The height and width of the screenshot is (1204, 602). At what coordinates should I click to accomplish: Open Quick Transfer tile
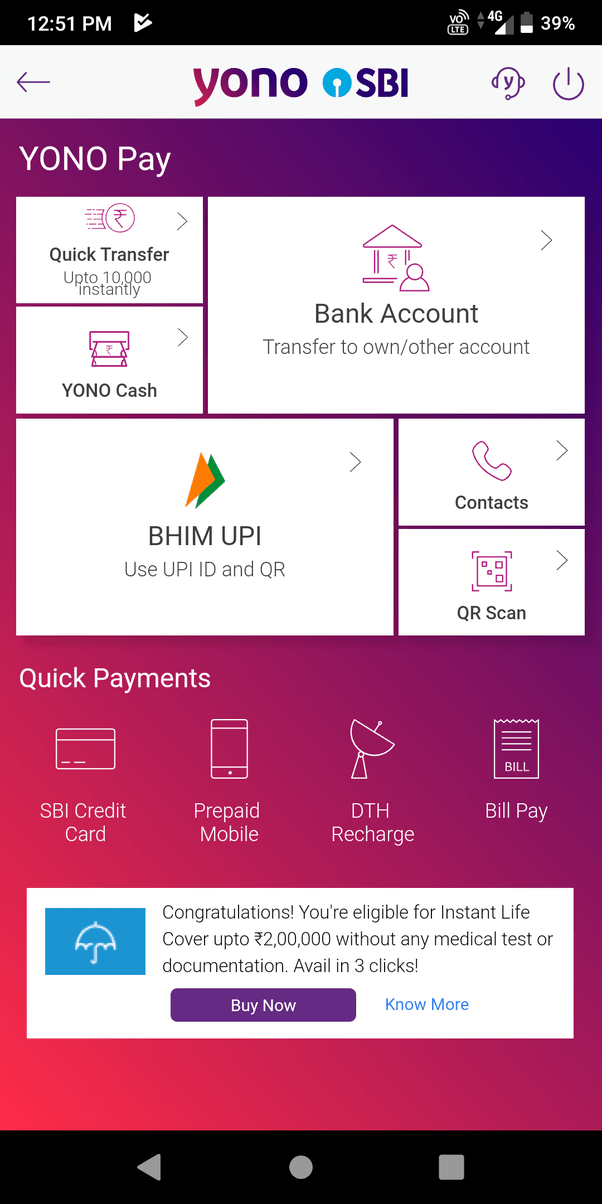(109, 250)
